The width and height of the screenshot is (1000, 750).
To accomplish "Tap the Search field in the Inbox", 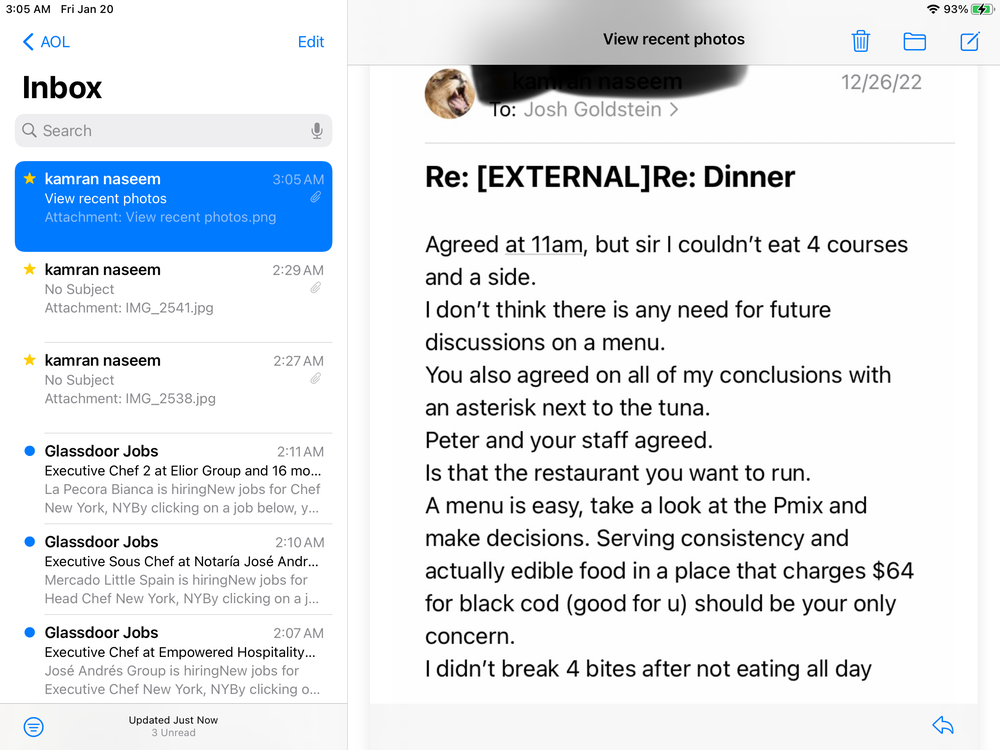I will point(173,131).
